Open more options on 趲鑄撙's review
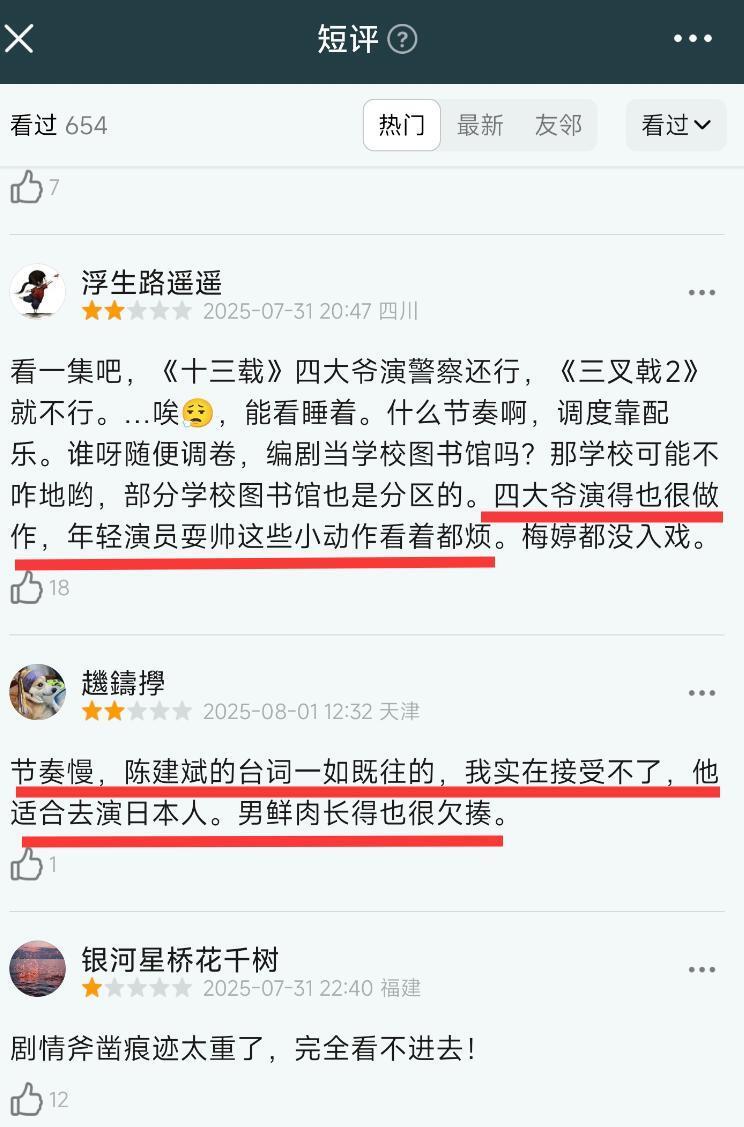 (702, 693)
